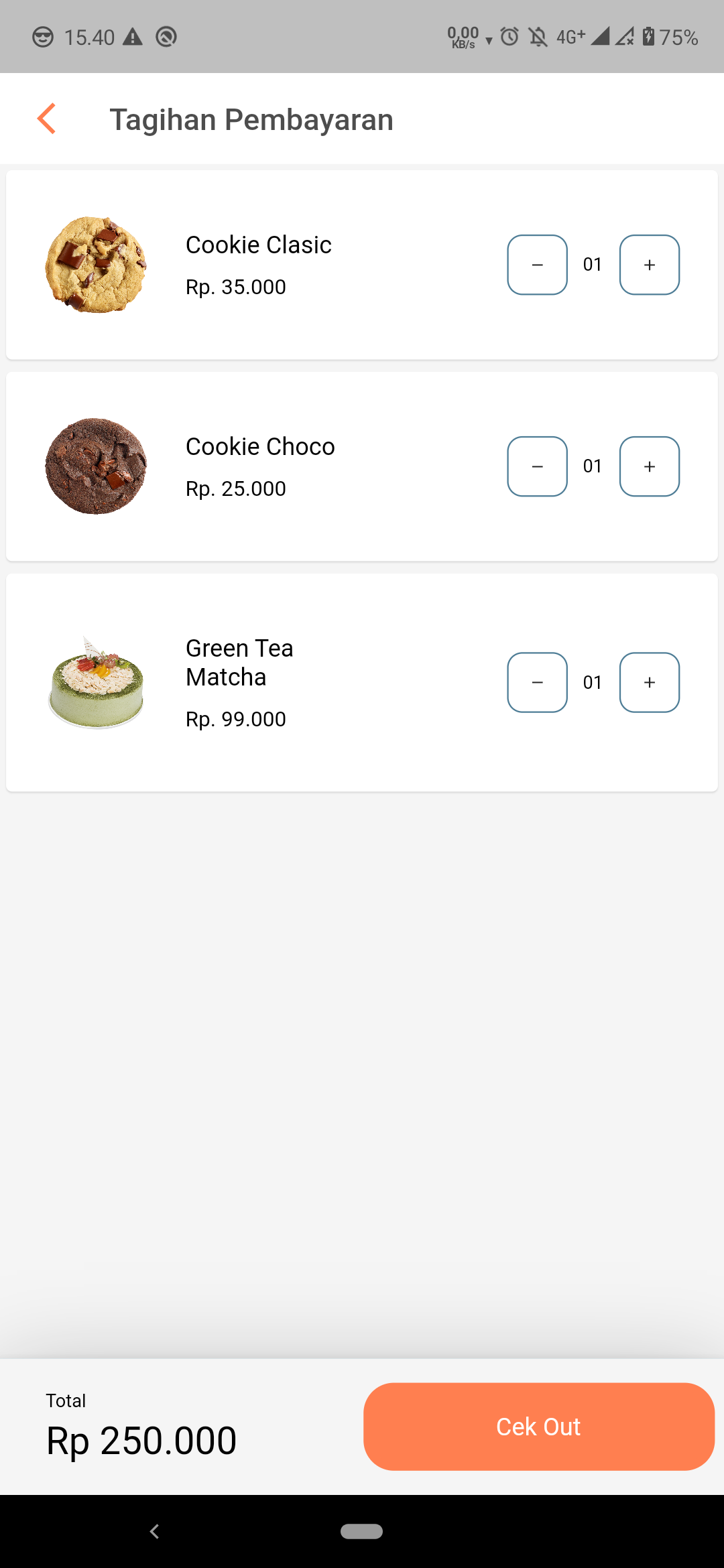Viewport: 724px width, 1568px height.
Task: Tap plus for Green Tea Matcha
Action: pyautogui.click(x=649, y=682)
